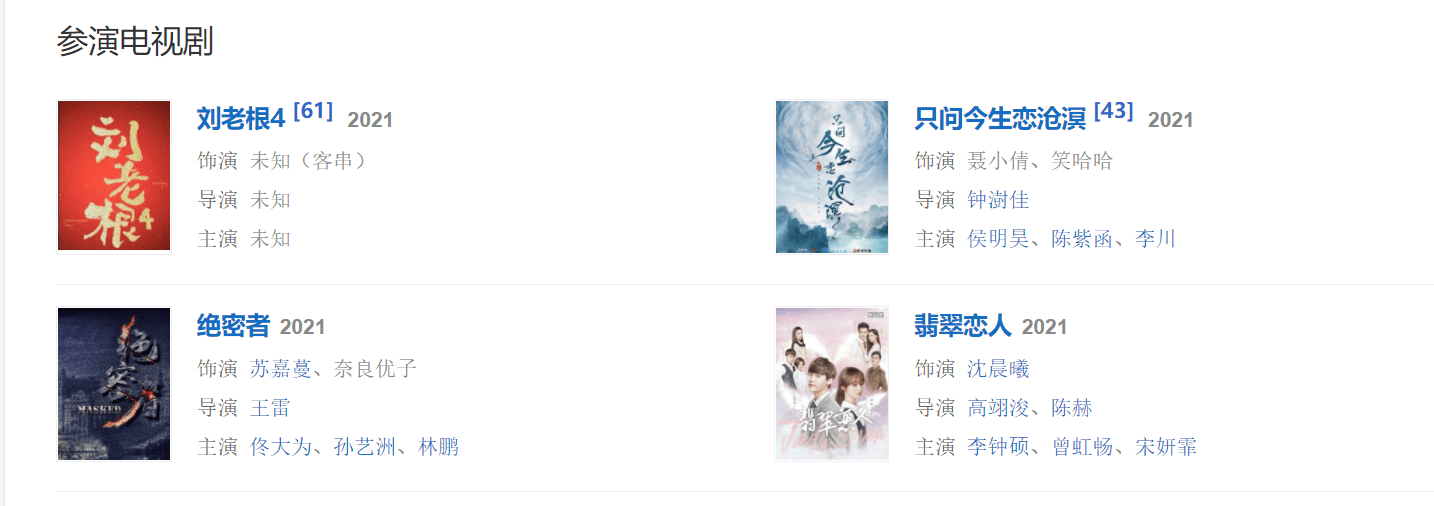
Task: View 陈紫函's profile link
Action: (x=1082, y=239)
